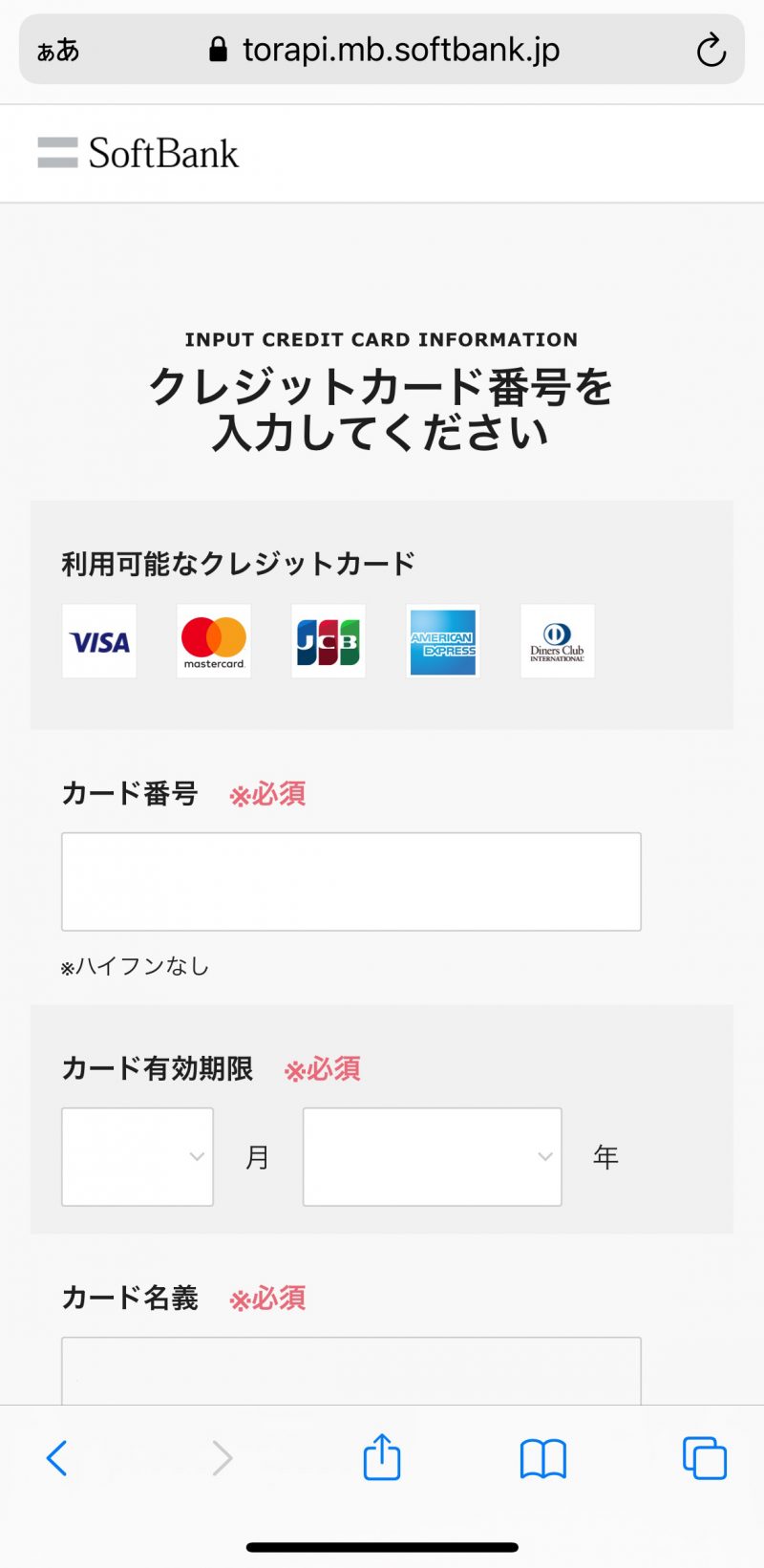This screenshot has height=1568, width=764.
Task: Click the Mastercard logo
Action: [x=213, y=641]
